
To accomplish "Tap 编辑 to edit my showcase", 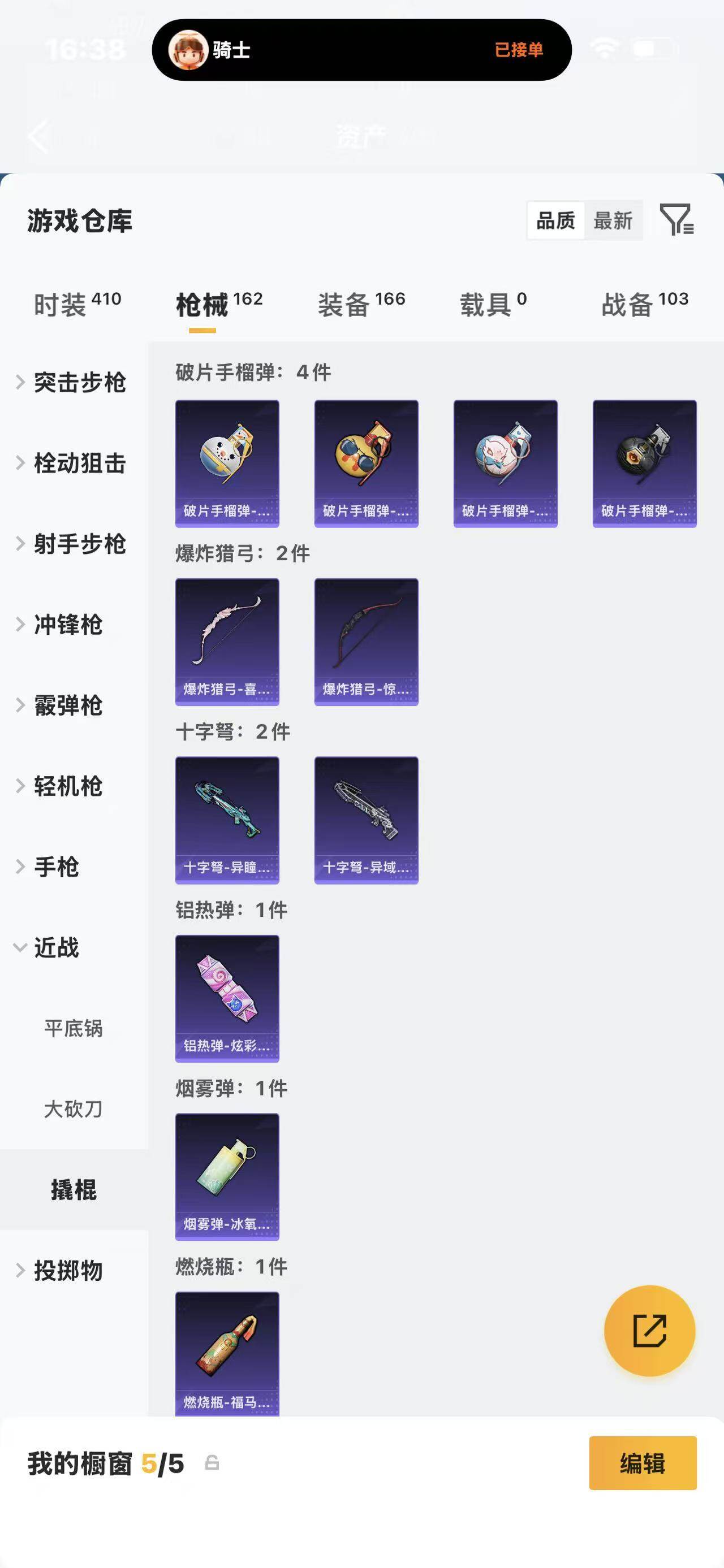I will pyautogui.click(x=643, y=1463).
